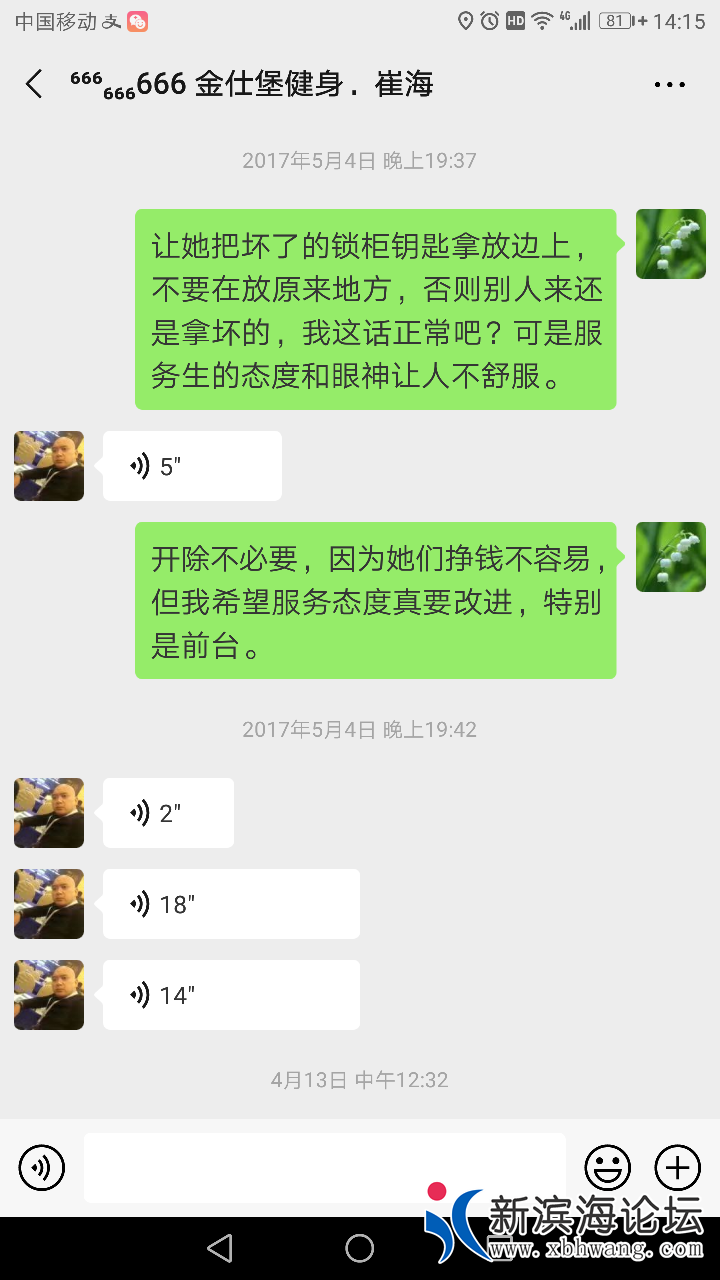Focus the message text field
Viewport: 720px width, 1280px height.
click(x=324, y=1167)
